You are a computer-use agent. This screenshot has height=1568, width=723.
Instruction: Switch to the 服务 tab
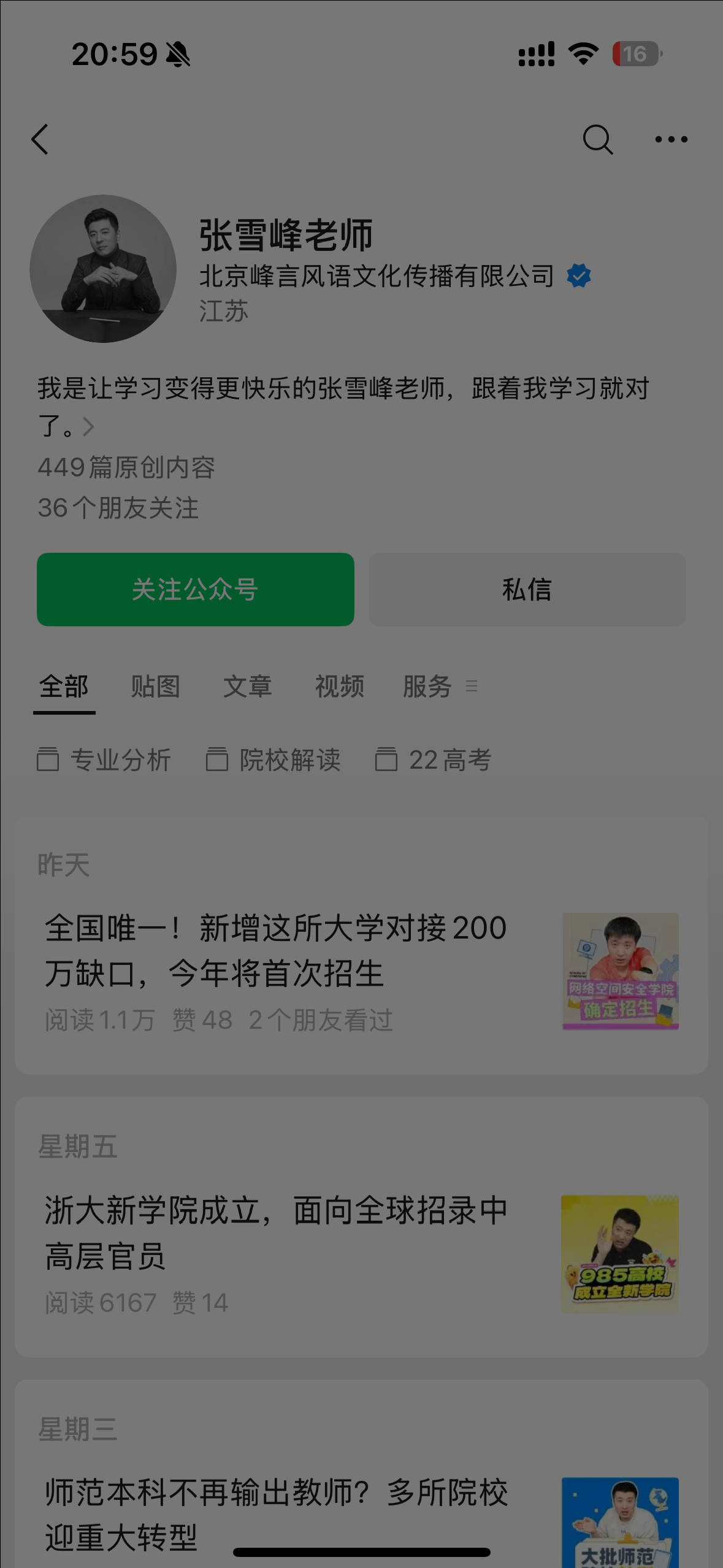pos(427,687)
